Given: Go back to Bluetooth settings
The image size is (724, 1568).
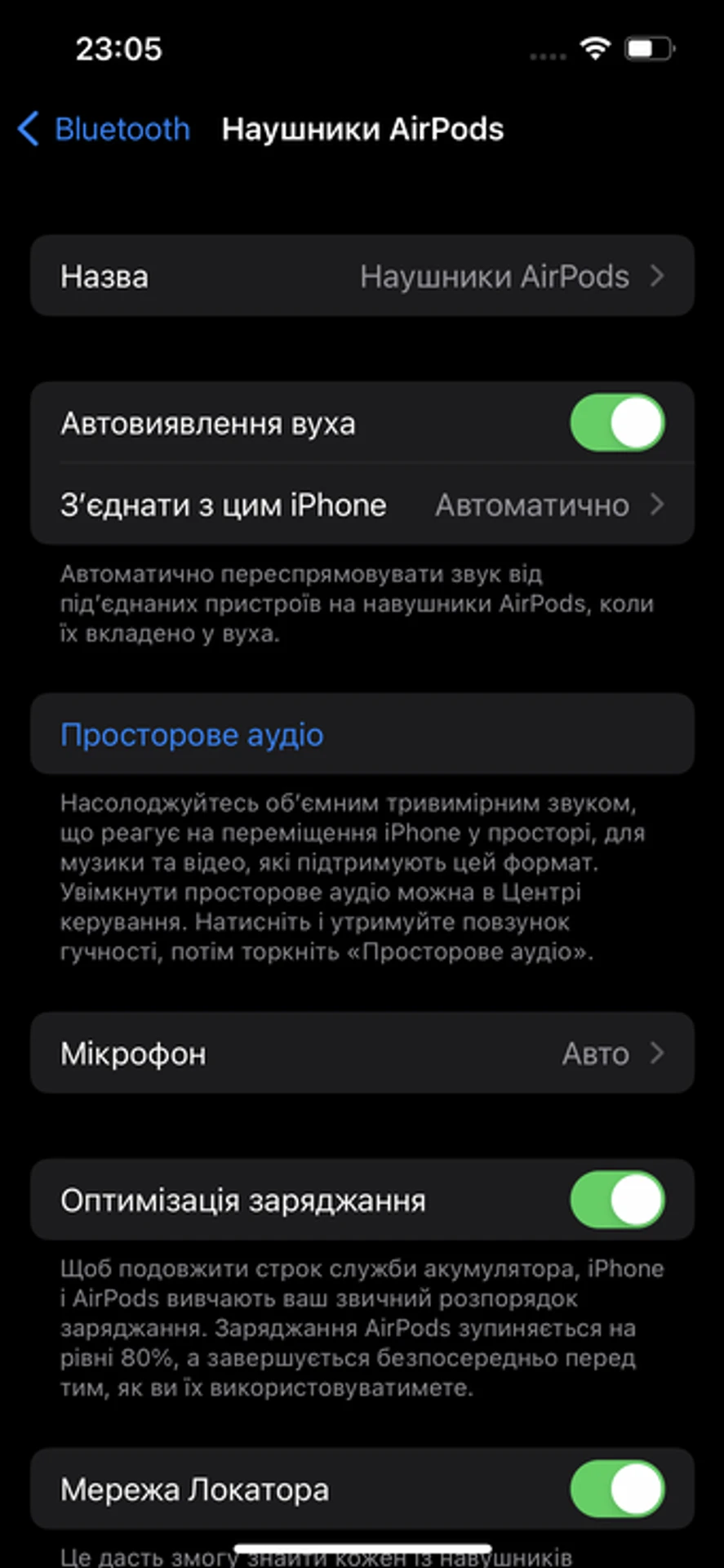Looking at the screenshot, I should coord(104,129).
